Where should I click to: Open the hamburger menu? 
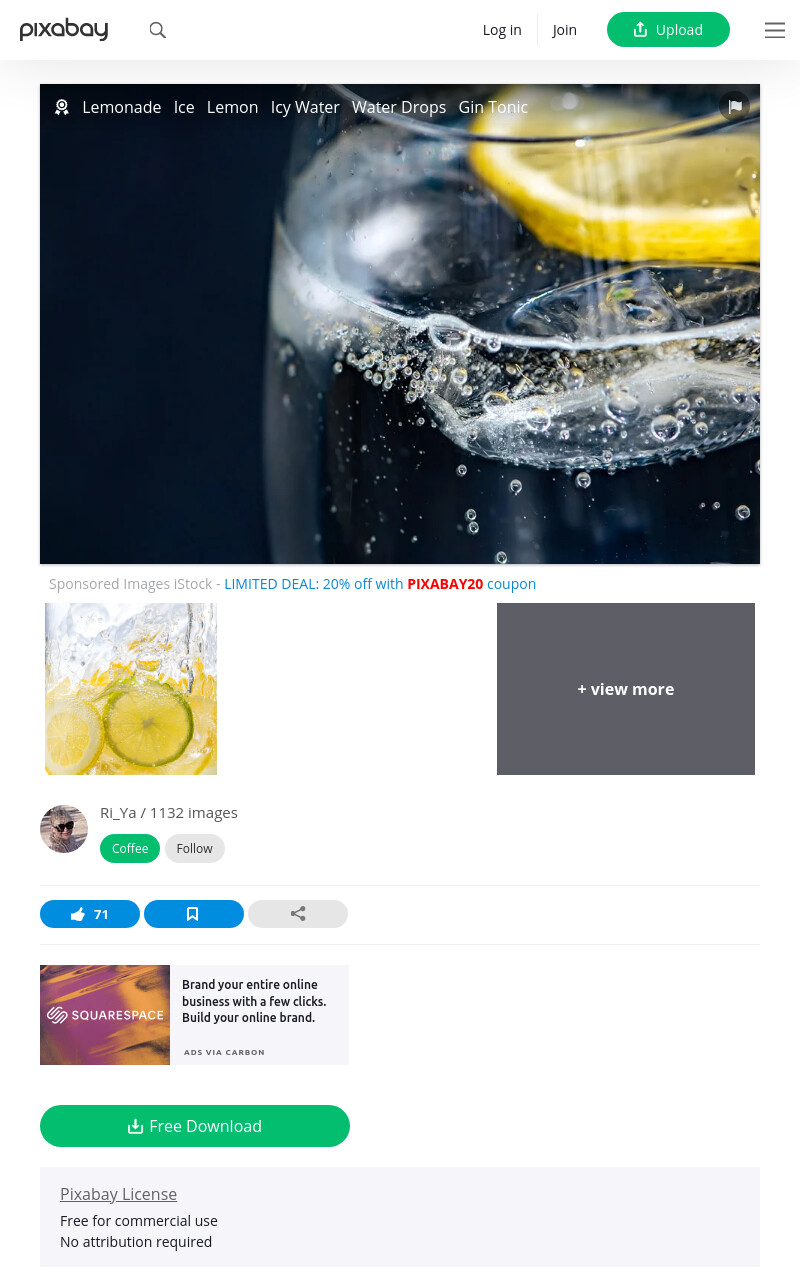click(775, 30)
